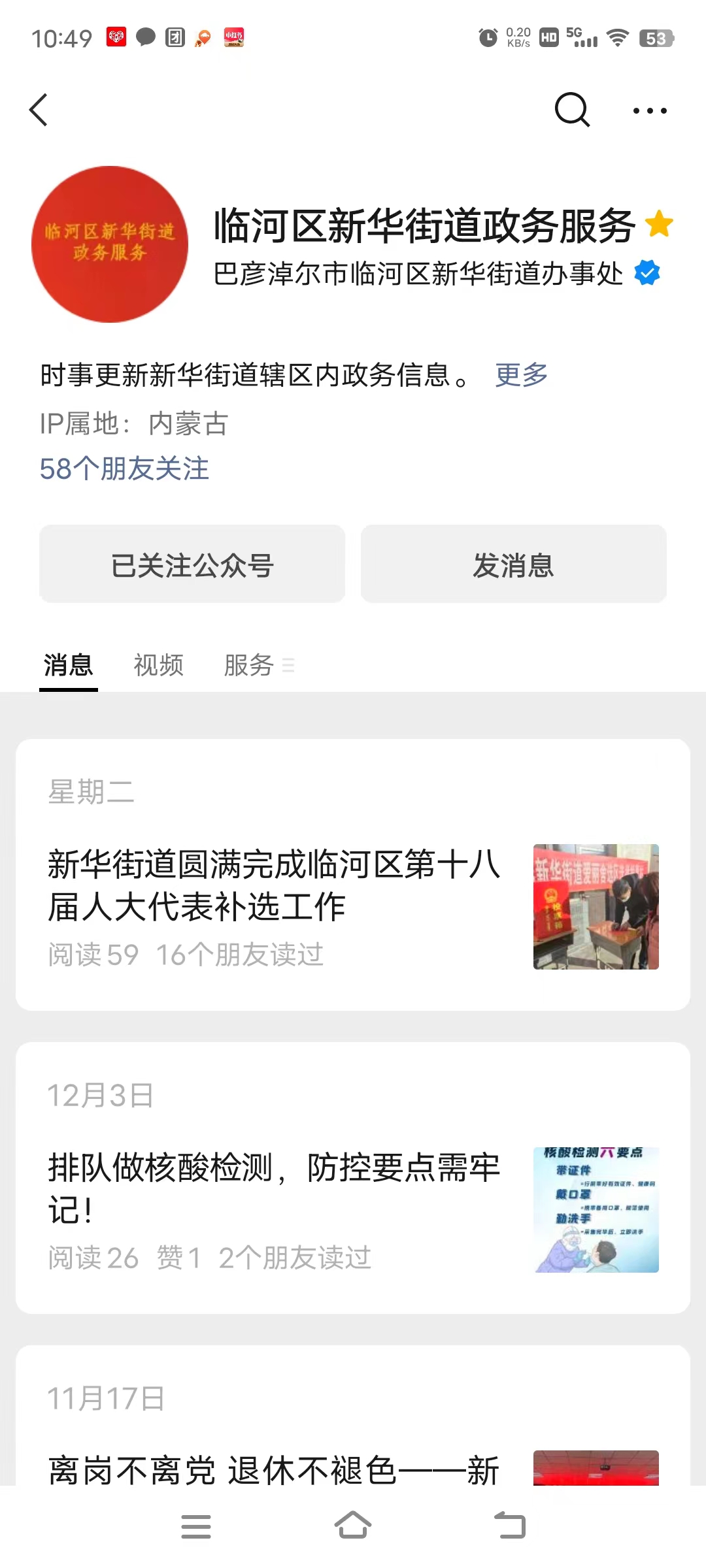Switch to the 视频 tab
This screenshot has height=1568, width=706.
click(x=159, y=665)
